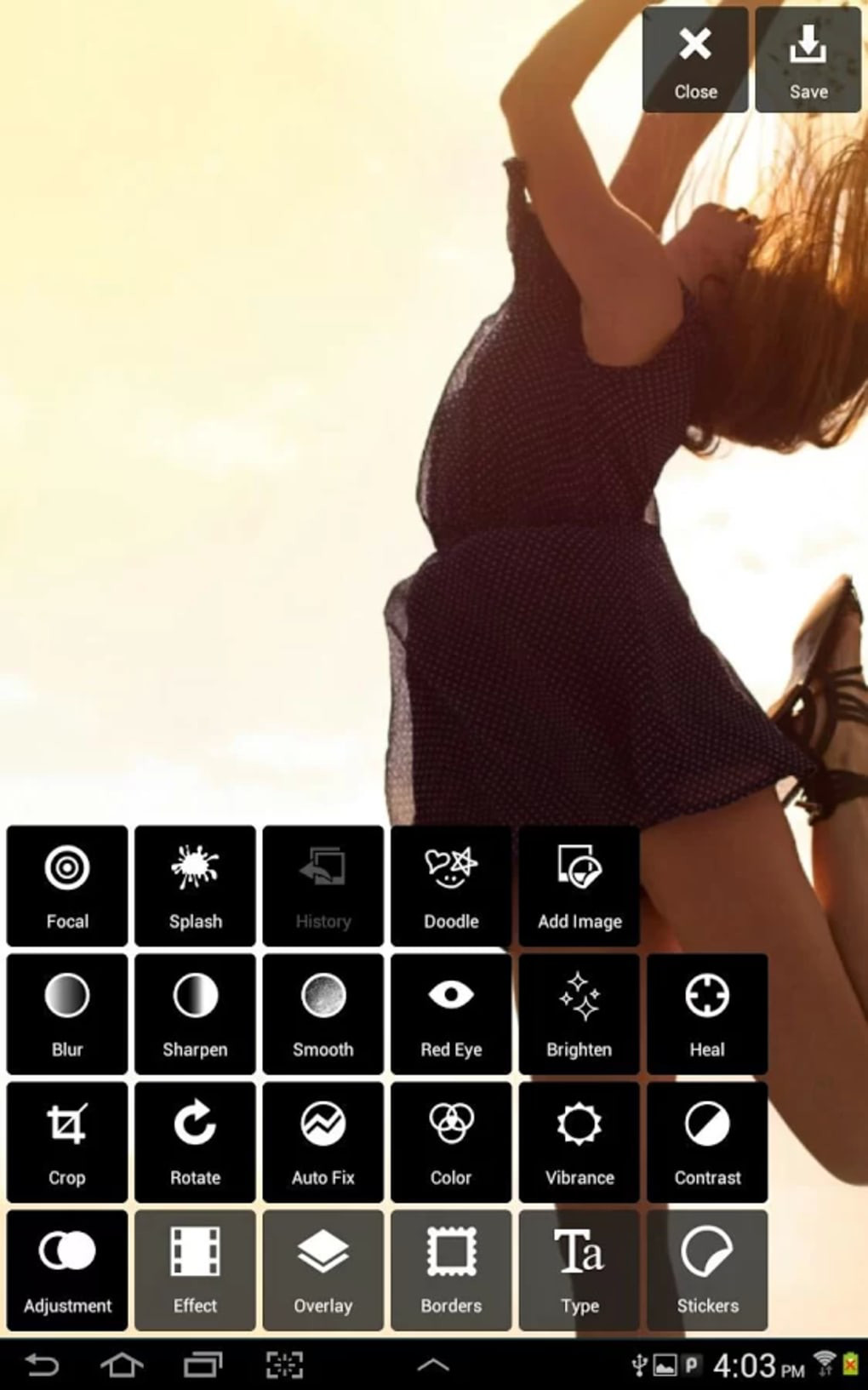Save the edited photo
The image size is (868, 1390).
pyautogui.click(x=808, y=60)
